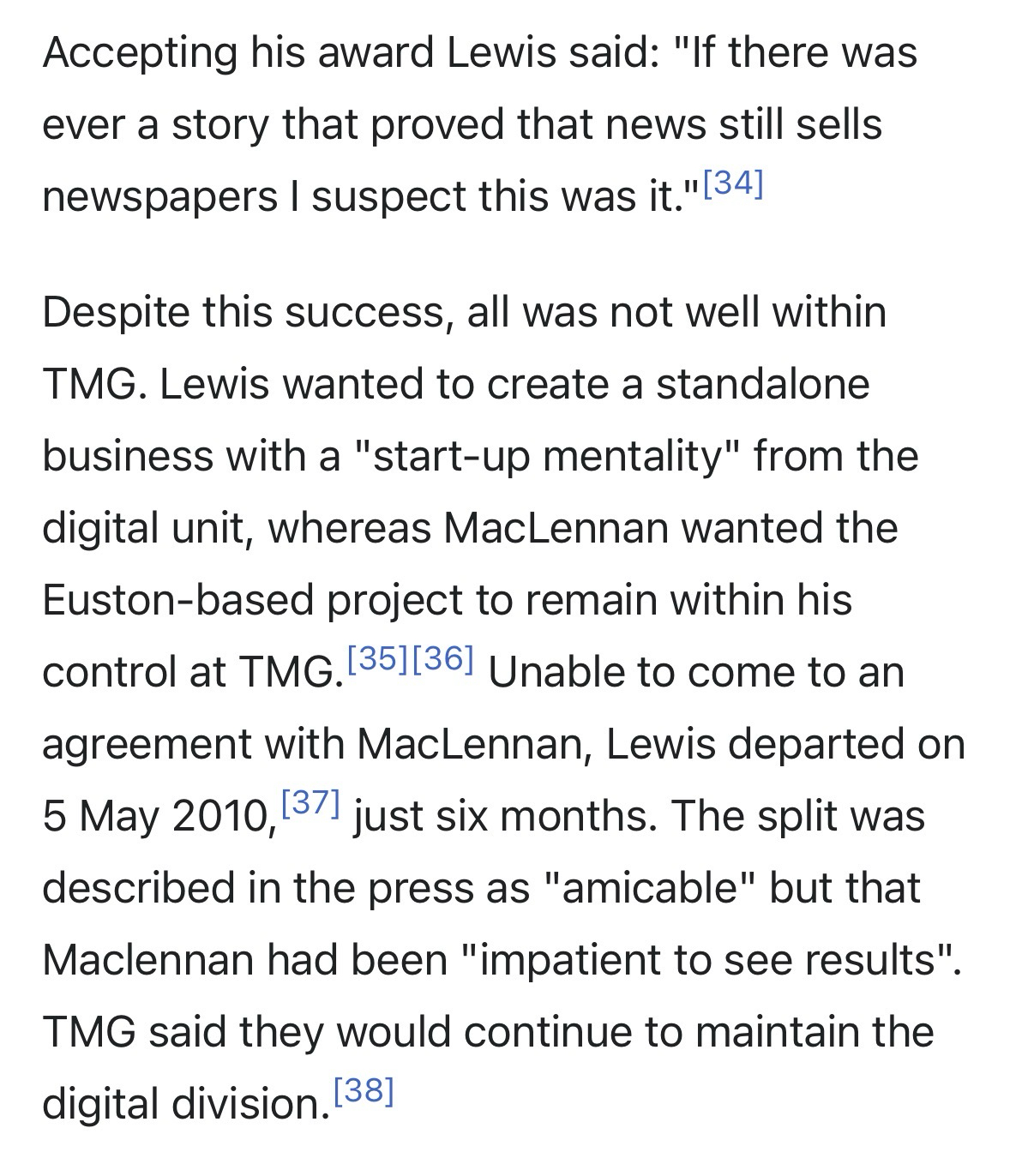1034x1176 pixels.
Task: Open citation reference 34
Action: pos(732,183)
